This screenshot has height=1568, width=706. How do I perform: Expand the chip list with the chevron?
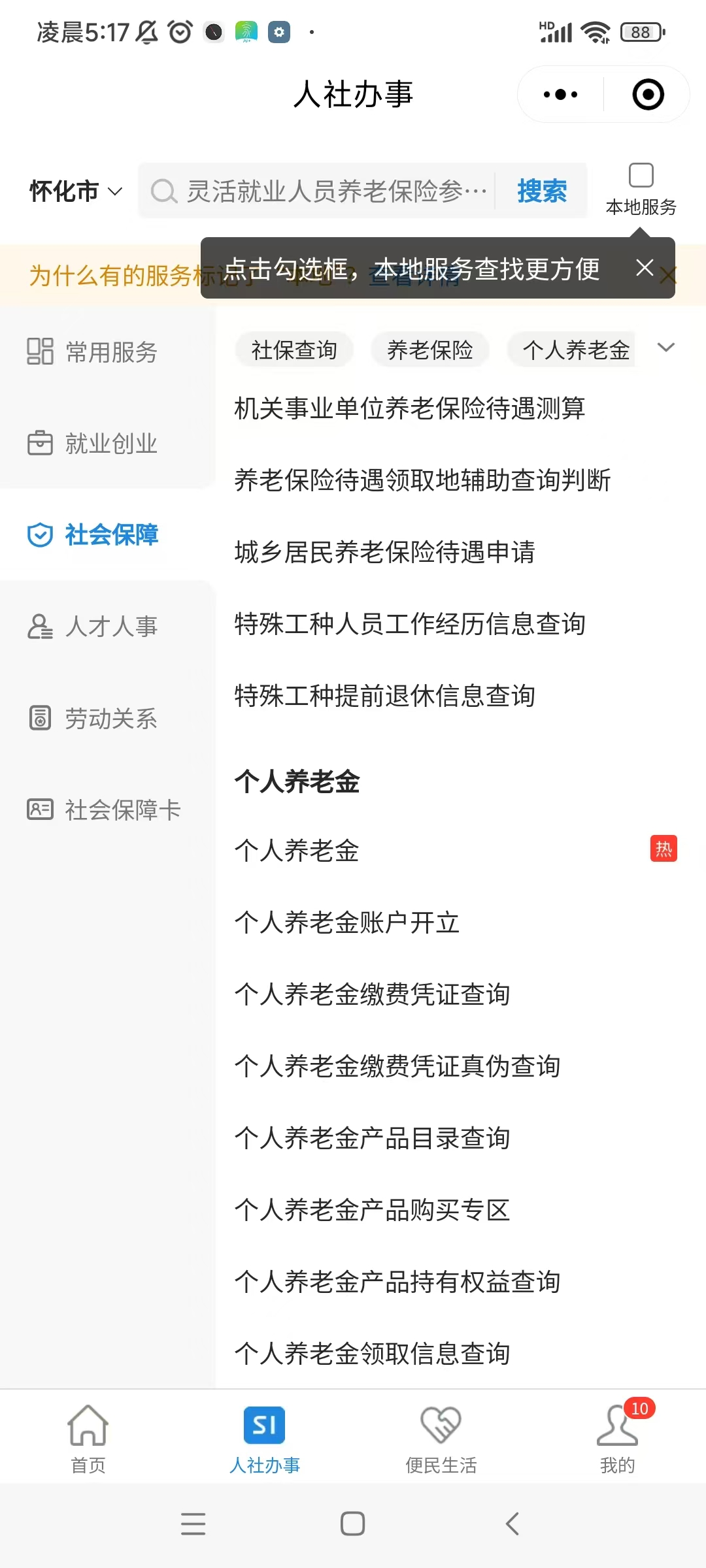pyautogui.click(x=665, y=348)
